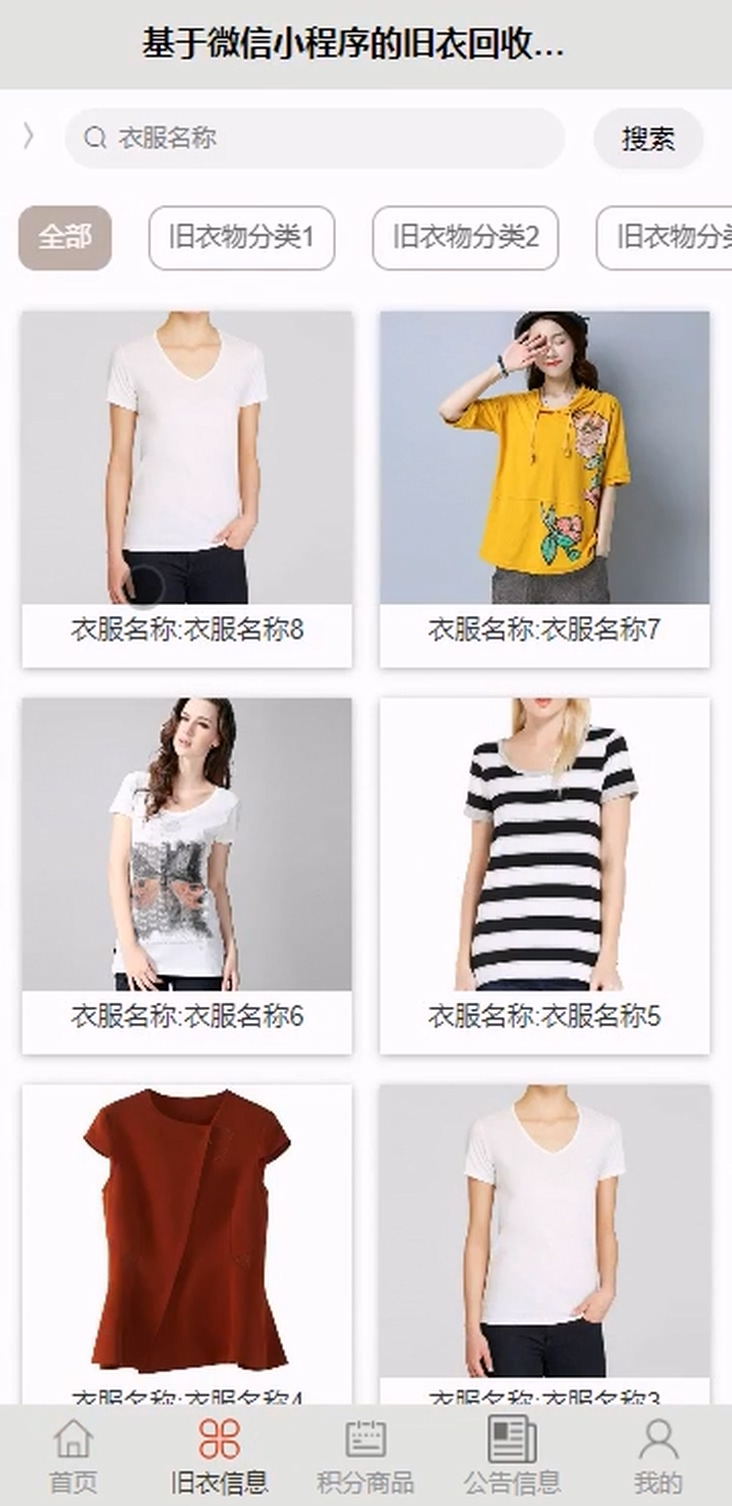Filter by 旧衣物分类1
Viewport: 732px width, 1506px height.
click(242, 238)
